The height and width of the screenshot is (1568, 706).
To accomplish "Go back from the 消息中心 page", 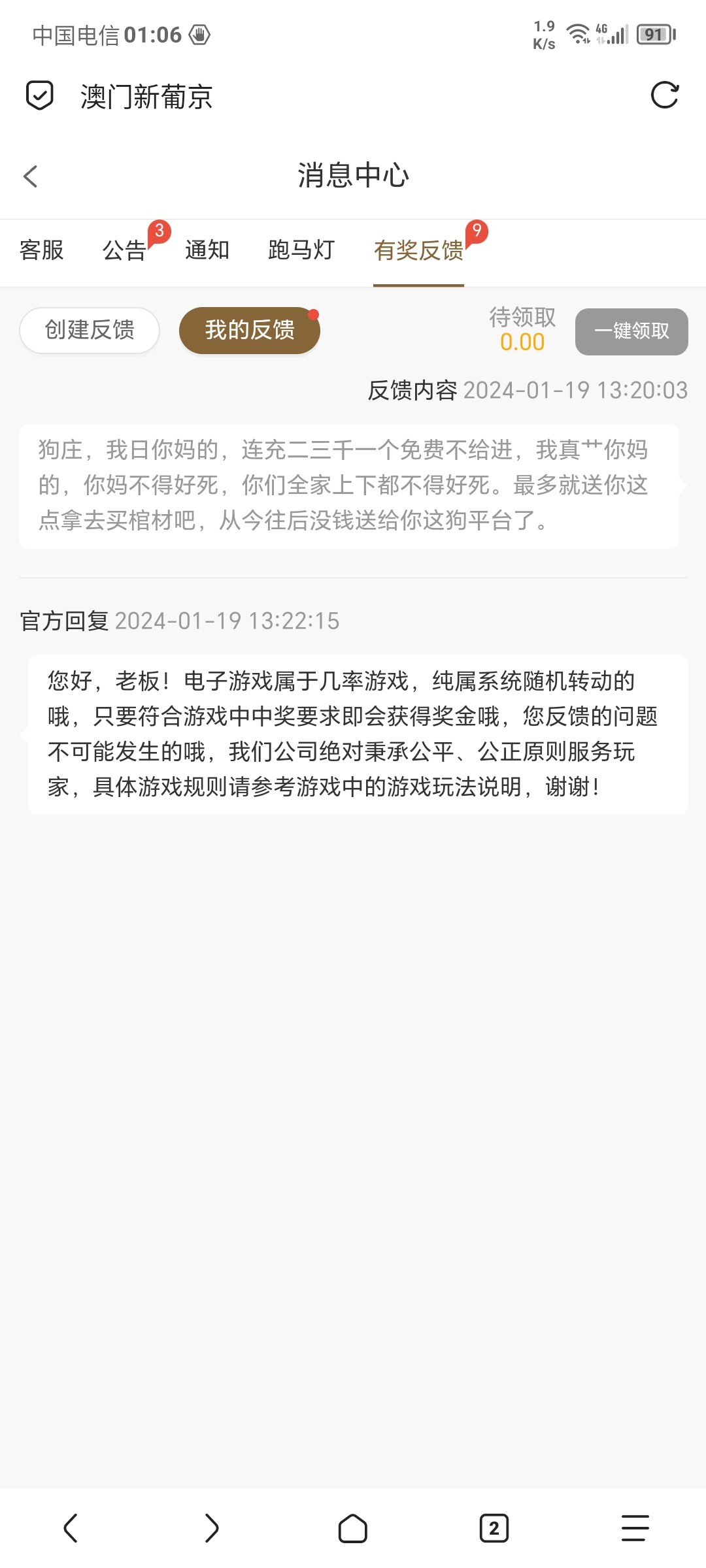I will pyautogui.click(x=30, y=176).
